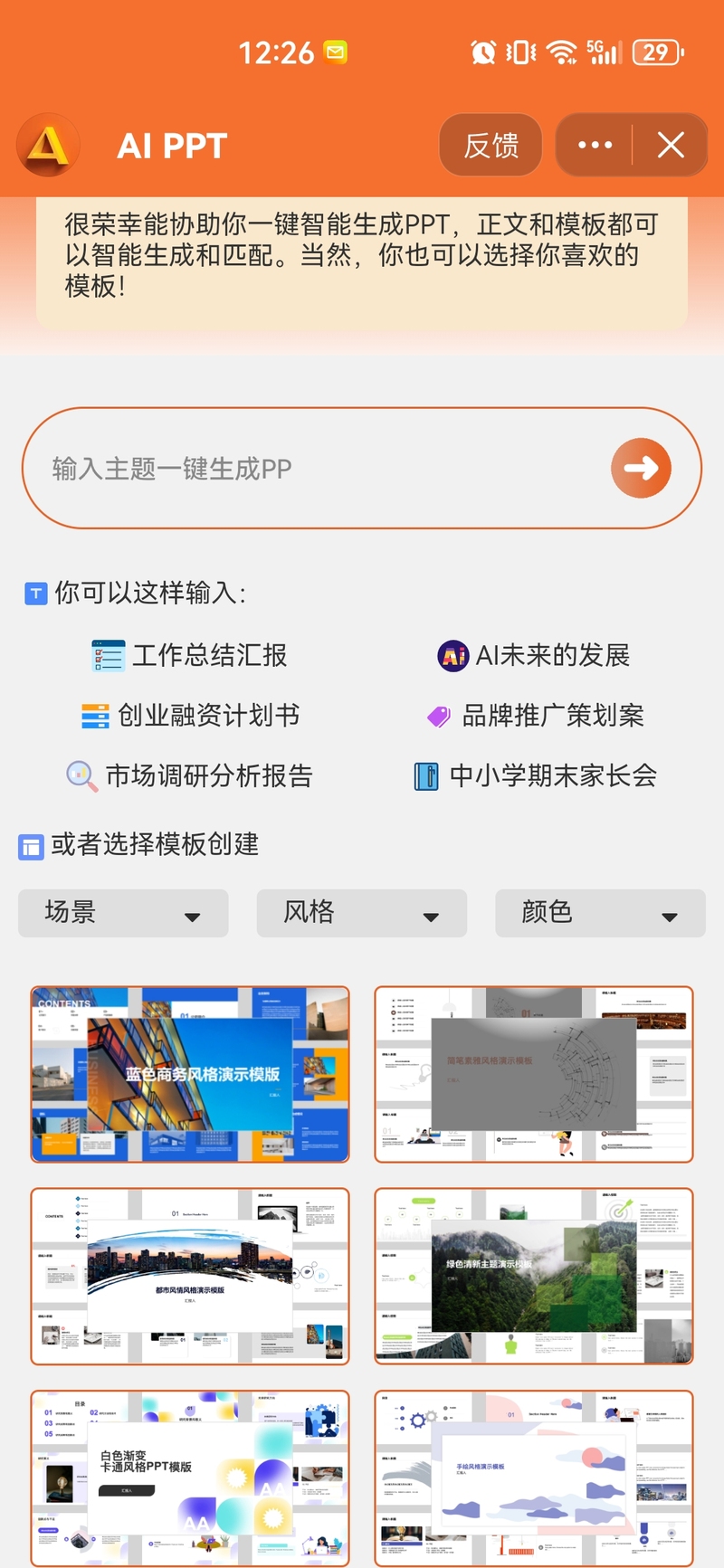Select the 工作总结汇报 suggestion

[x=191, y=655]
